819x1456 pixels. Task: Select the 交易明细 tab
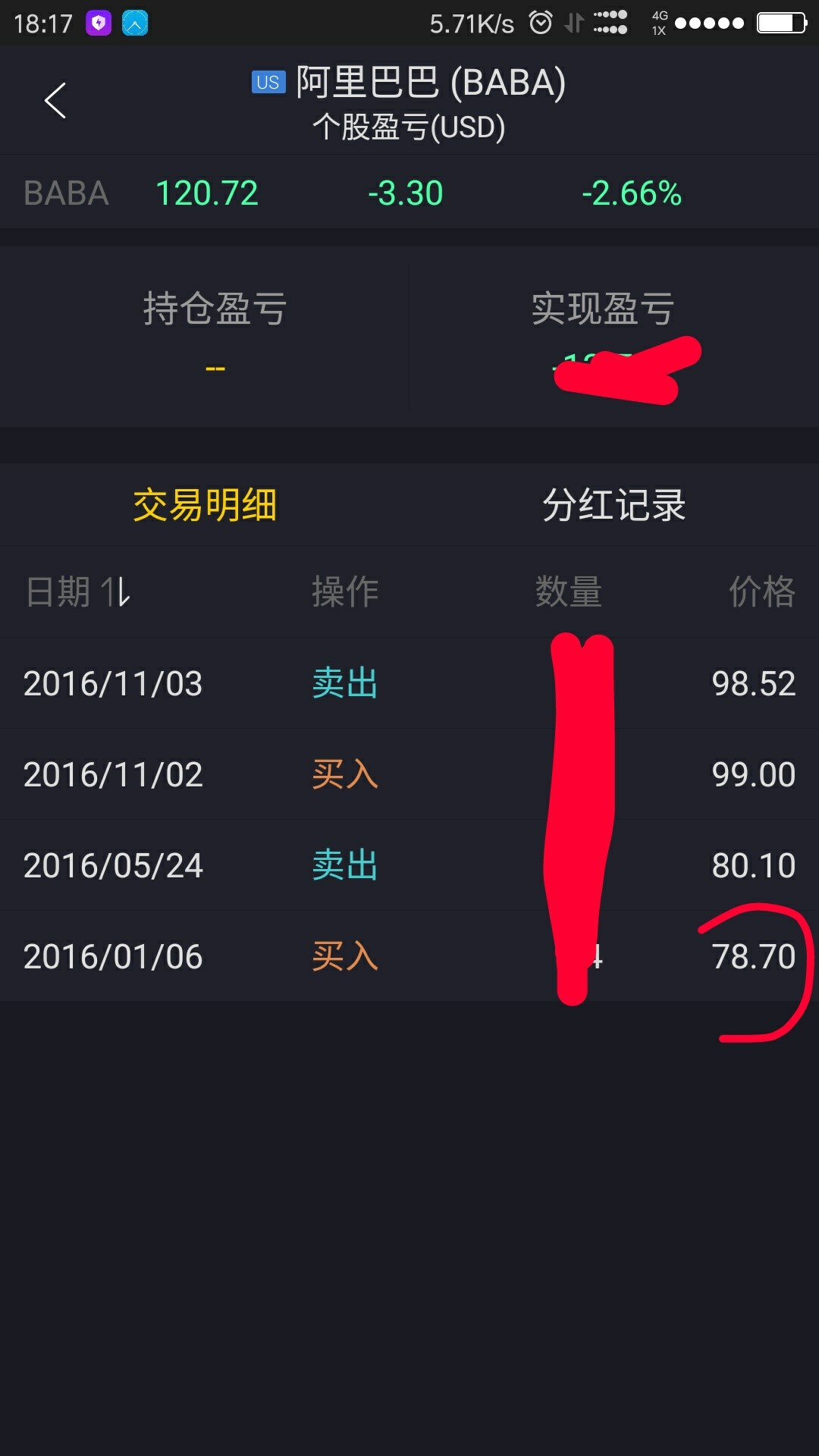[x=205, y=505]
